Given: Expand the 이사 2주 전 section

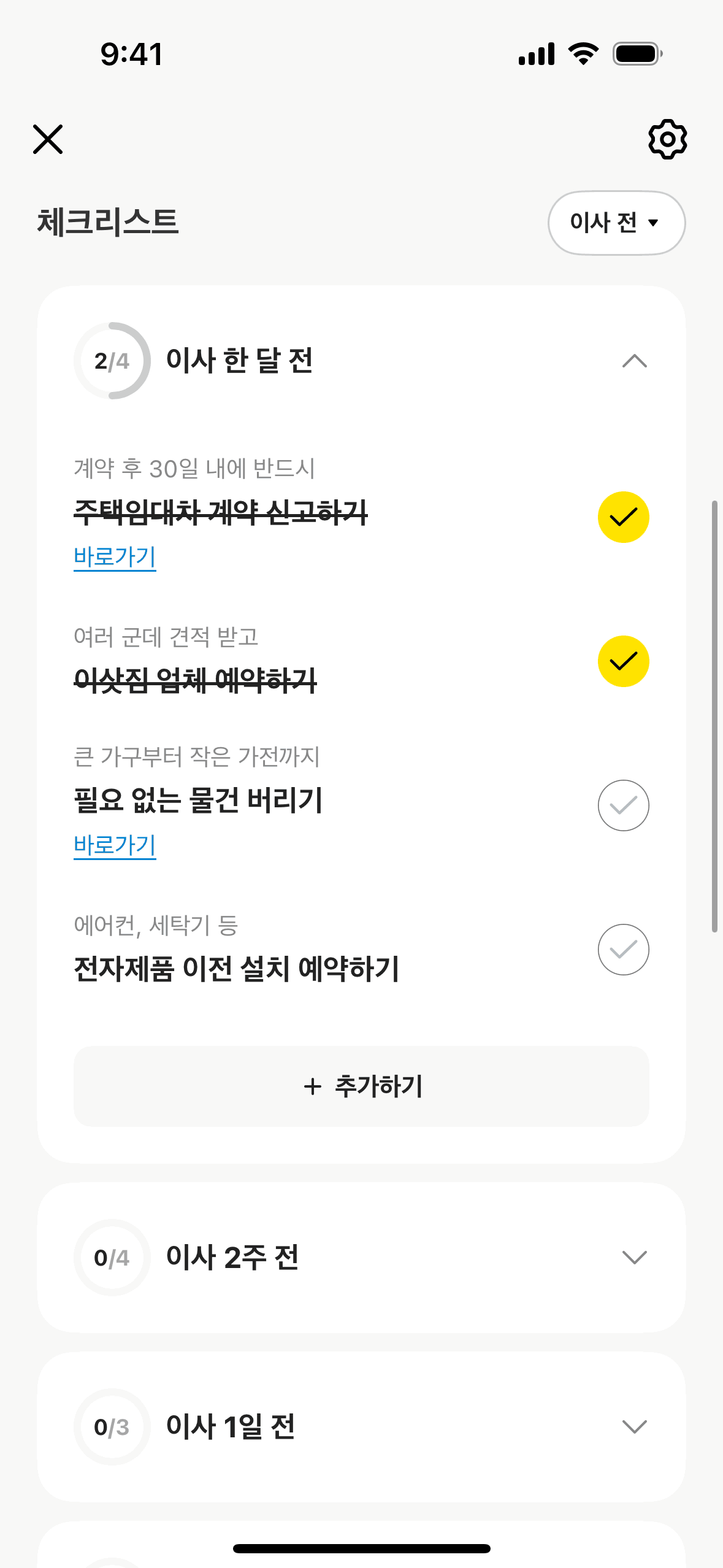Looking at the screenshot, I should pyautogui.click(x=634, y=1258).
